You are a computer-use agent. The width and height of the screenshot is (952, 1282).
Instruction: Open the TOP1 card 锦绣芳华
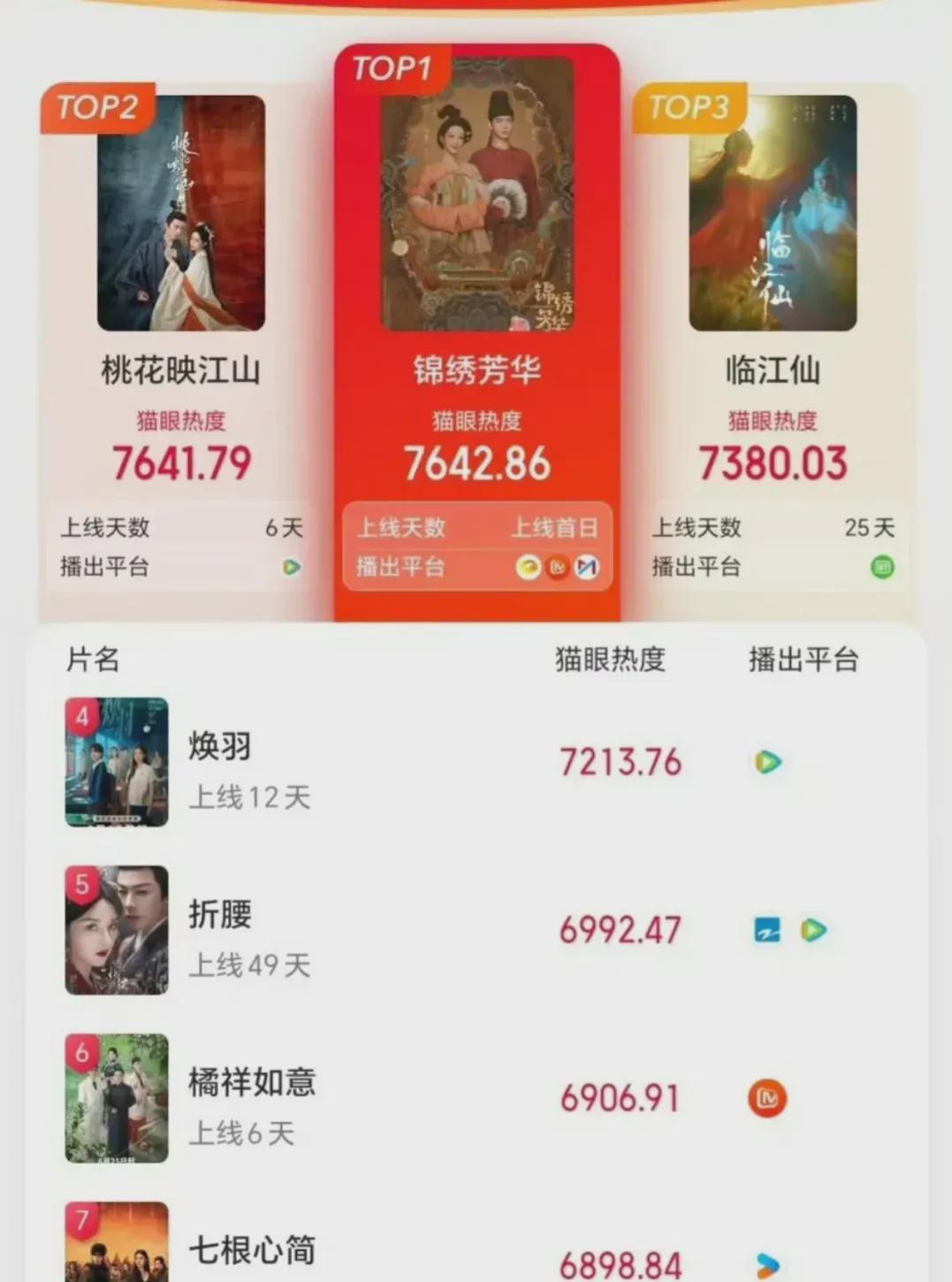(x=476, y=336)
